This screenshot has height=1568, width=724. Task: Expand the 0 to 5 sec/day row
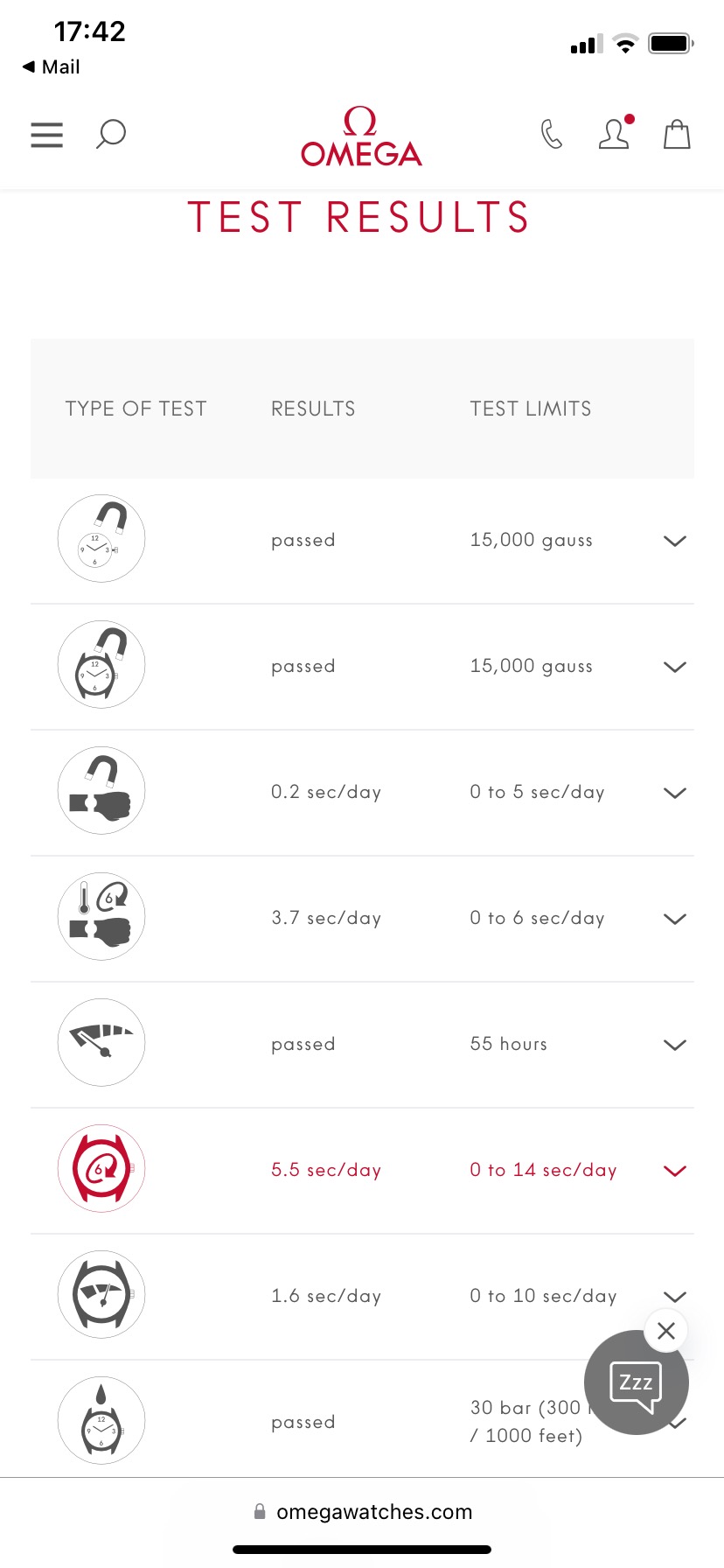click(x=674, y=793)
